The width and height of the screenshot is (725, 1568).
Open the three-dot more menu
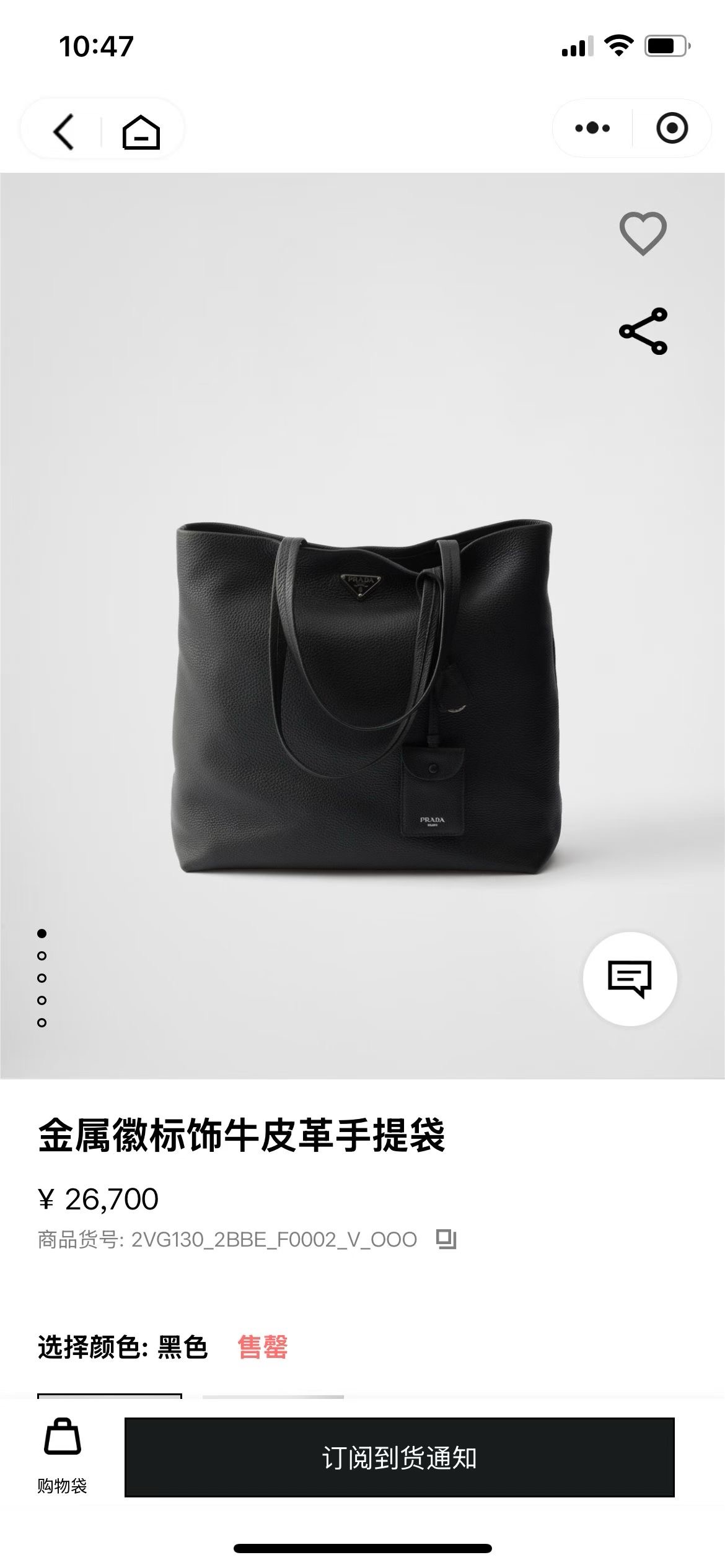point(592,129)
